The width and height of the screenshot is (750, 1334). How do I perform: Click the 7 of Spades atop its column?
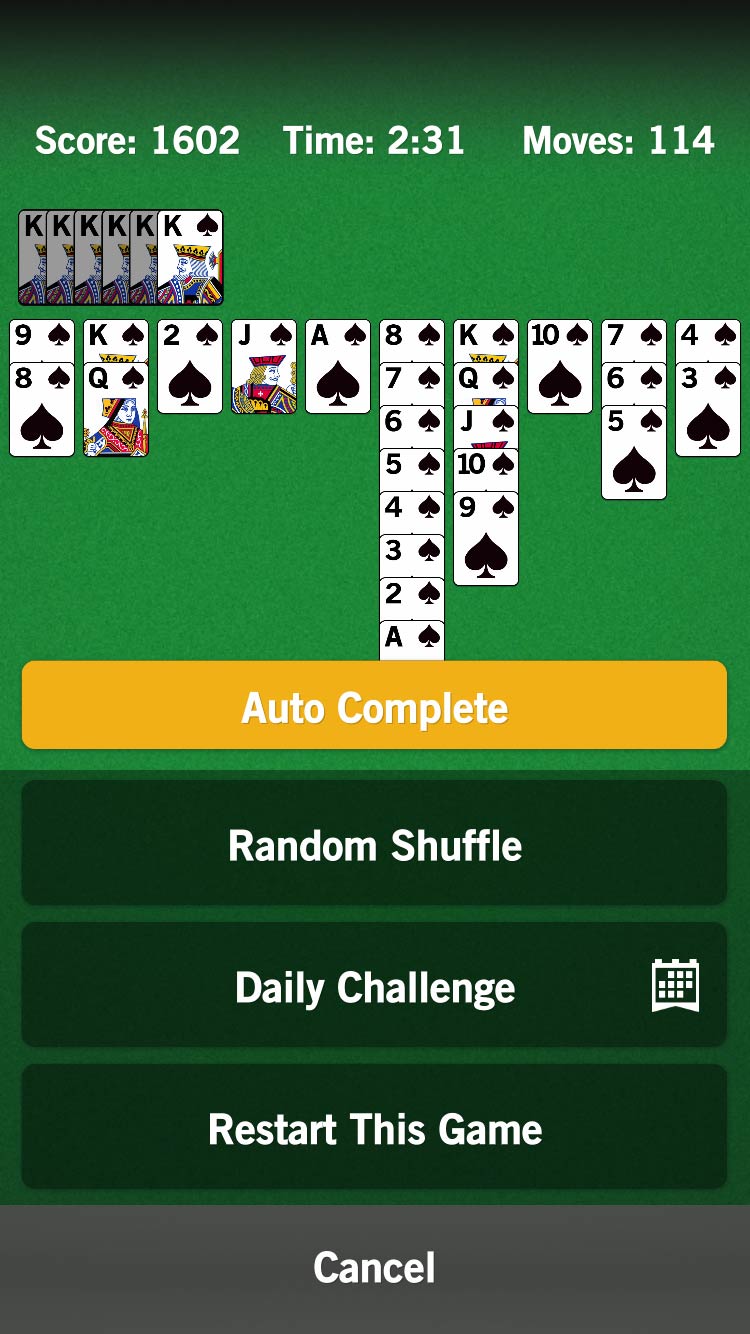click(x=633, y=336)
